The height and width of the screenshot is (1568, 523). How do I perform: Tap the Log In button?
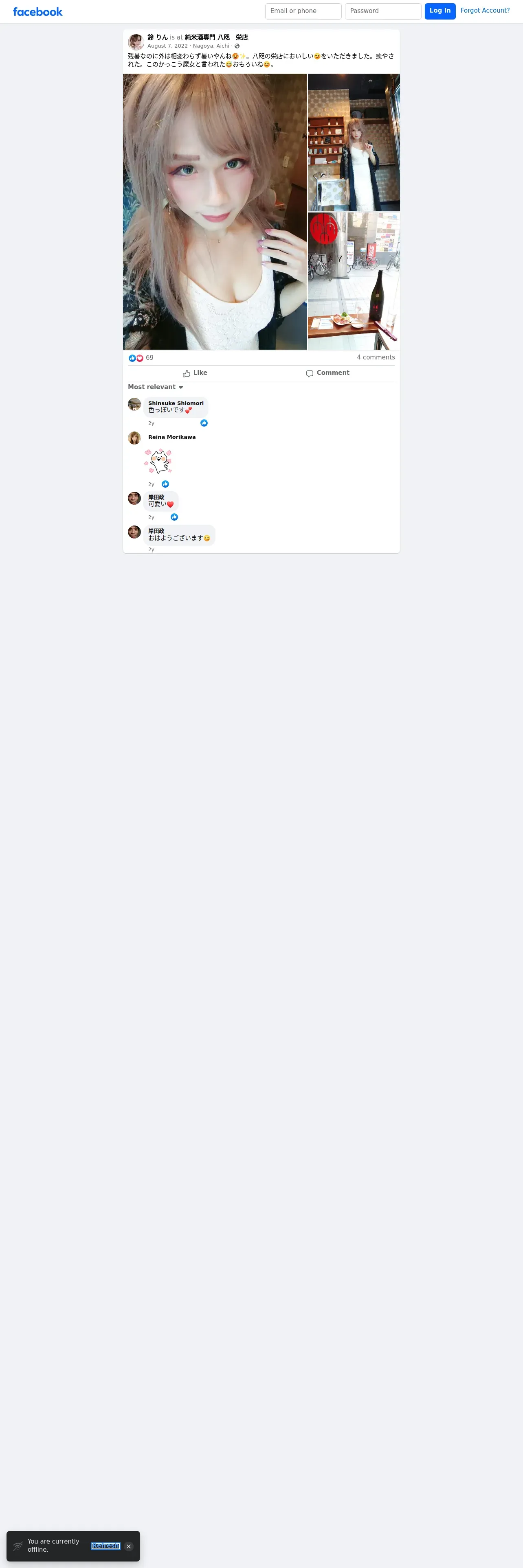coord(439,11)
